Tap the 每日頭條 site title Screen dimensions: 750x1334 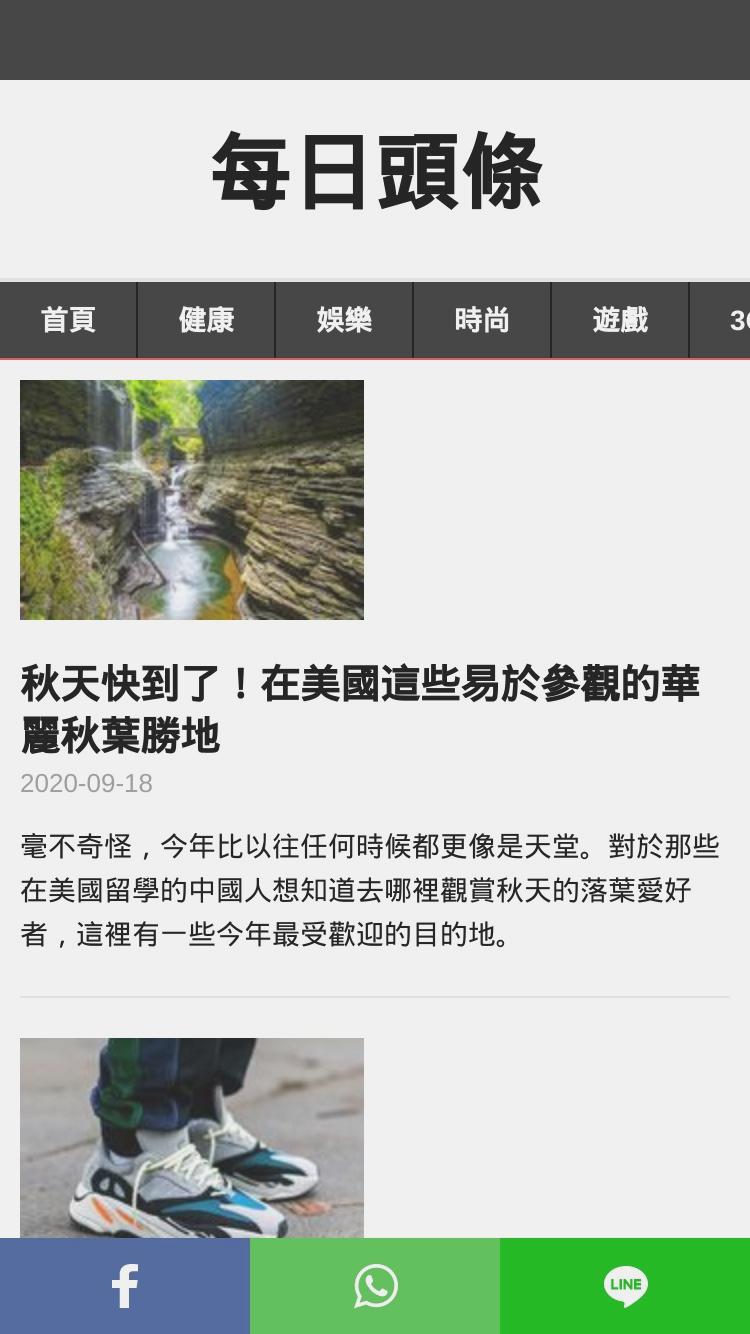(377, 171)
